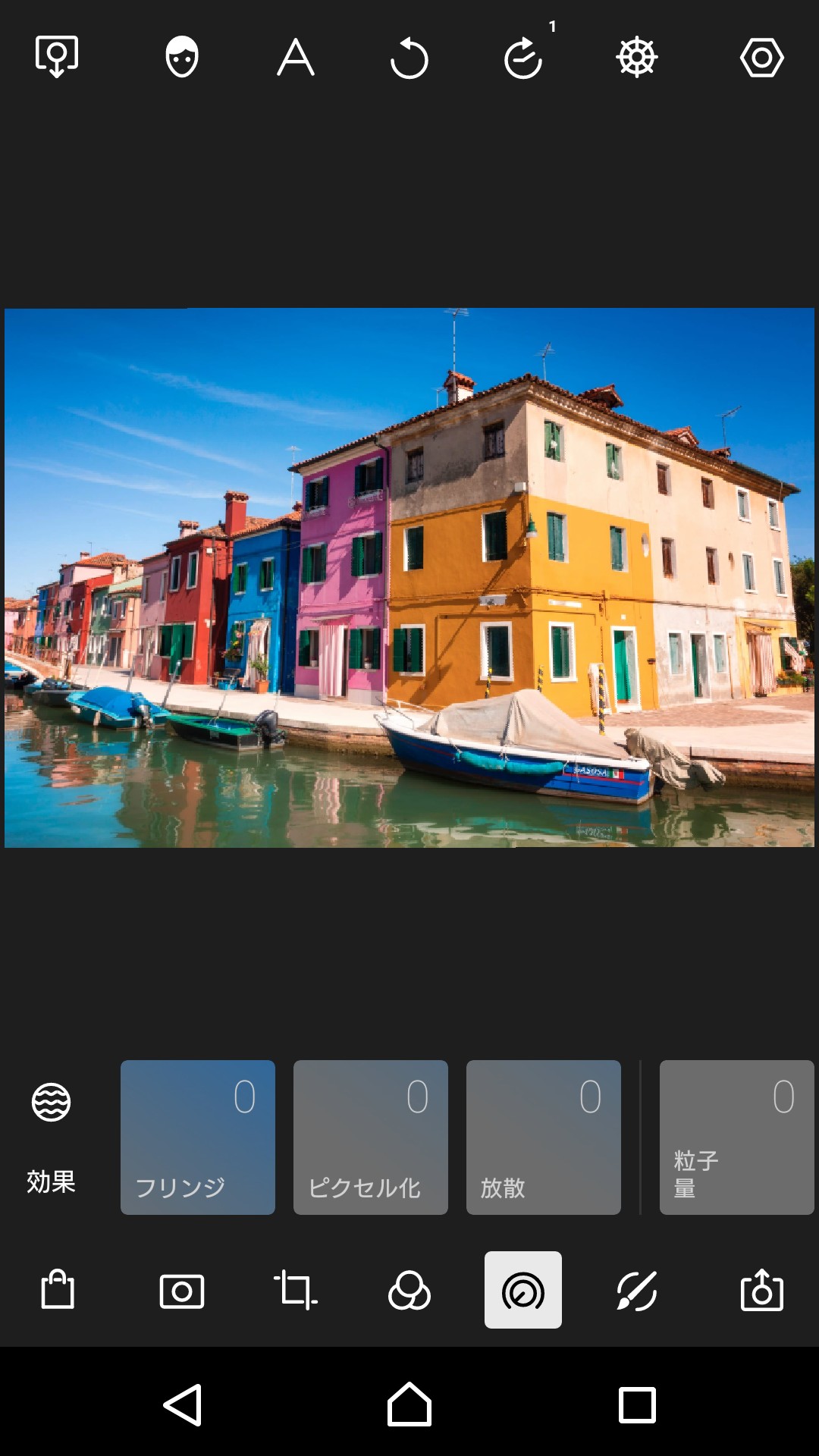
Task: Switch to the camera tab
Action: coord(182,1291)
